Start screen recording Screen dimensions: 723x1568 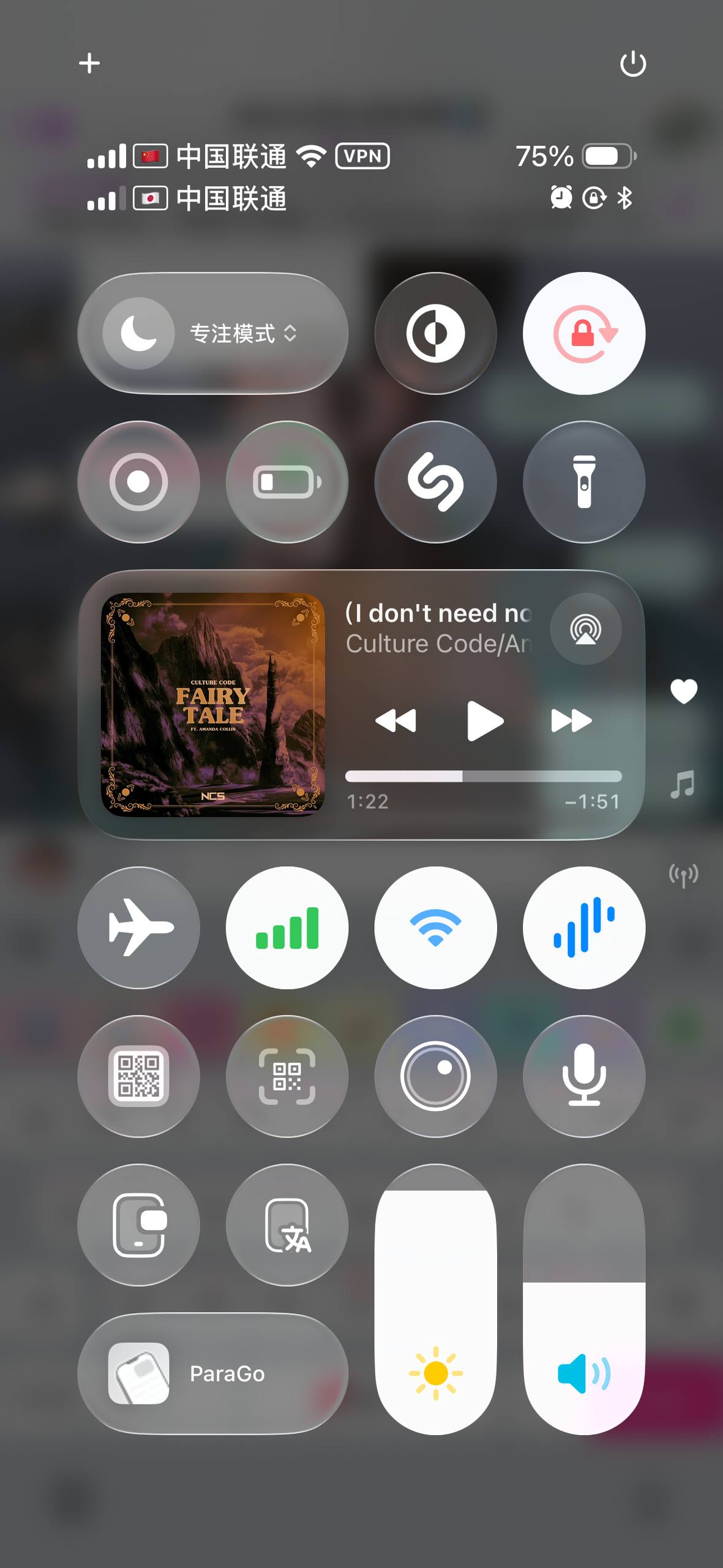point(138,482)
